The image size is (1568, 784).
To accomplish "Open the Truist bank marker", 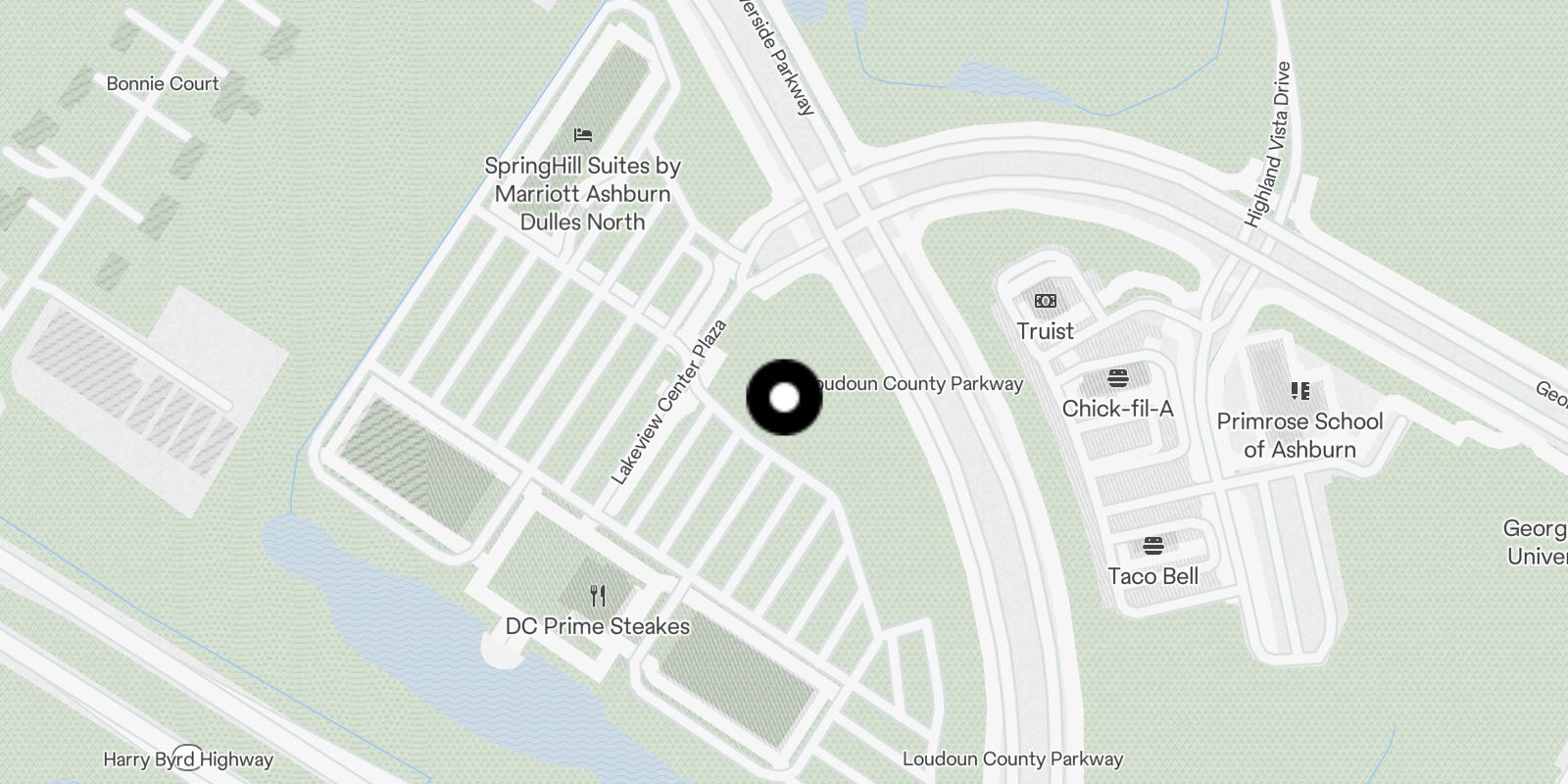I will click(x=1046, y=301).
